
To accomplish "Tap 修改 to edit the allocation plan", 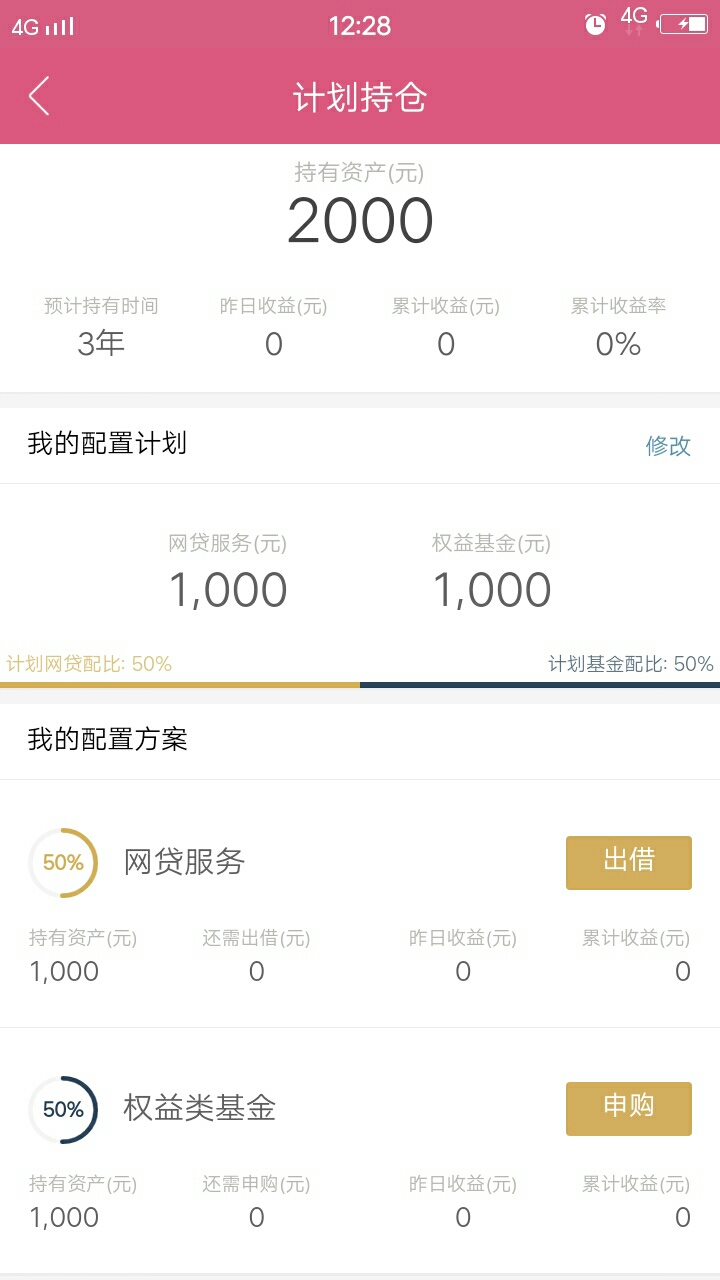I will (x=668, y=446).
